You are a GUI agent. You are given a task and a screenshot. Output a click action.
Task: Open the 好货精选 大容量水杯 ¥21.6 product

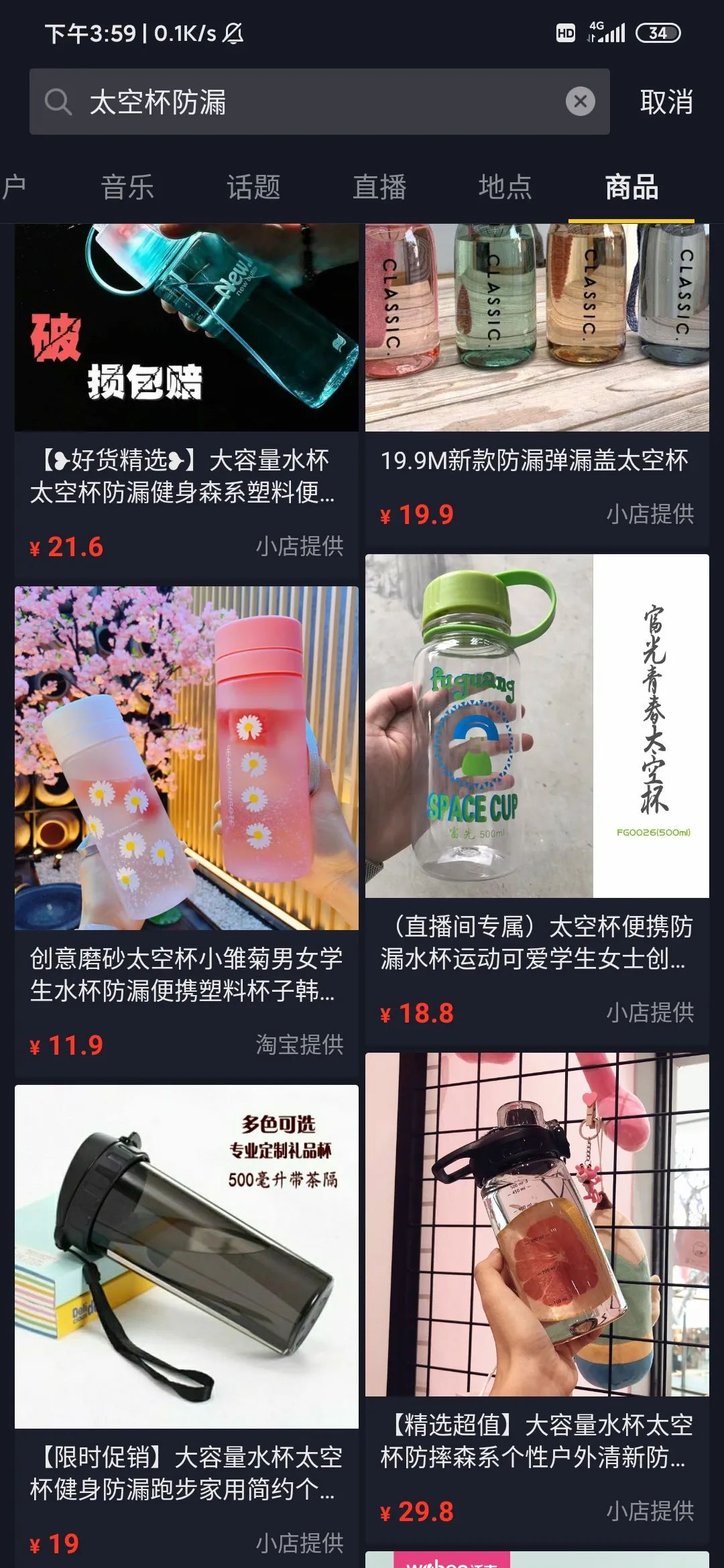click(x=186, y=402)
